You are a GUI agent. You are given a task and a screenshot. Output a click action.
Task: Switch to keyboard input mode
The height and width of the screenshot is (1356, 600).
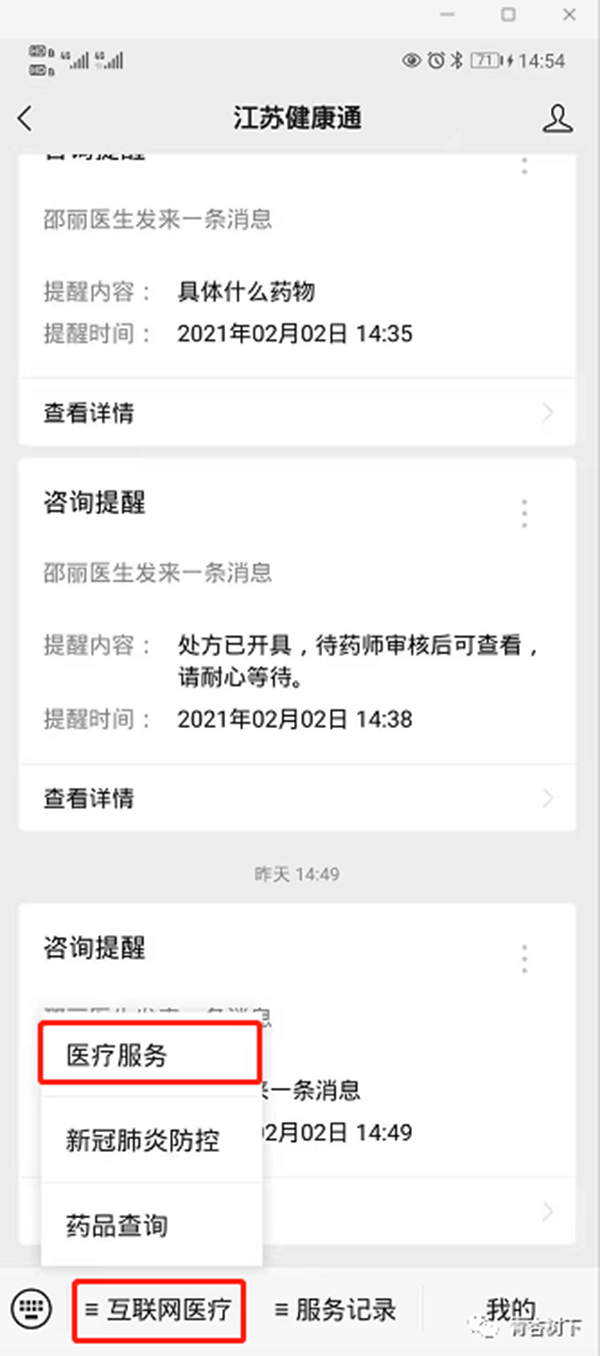[x=31, y=1307]
